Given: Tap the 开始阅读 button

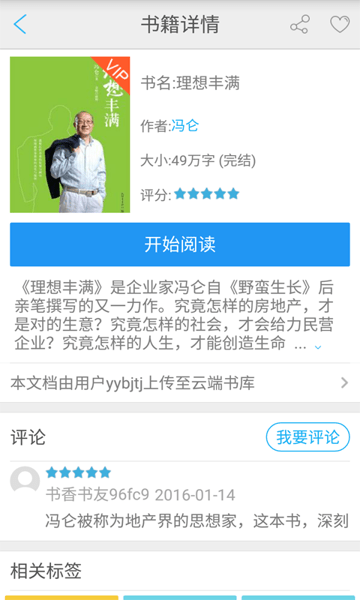Looking at the screenshot, I should point(180,245).
